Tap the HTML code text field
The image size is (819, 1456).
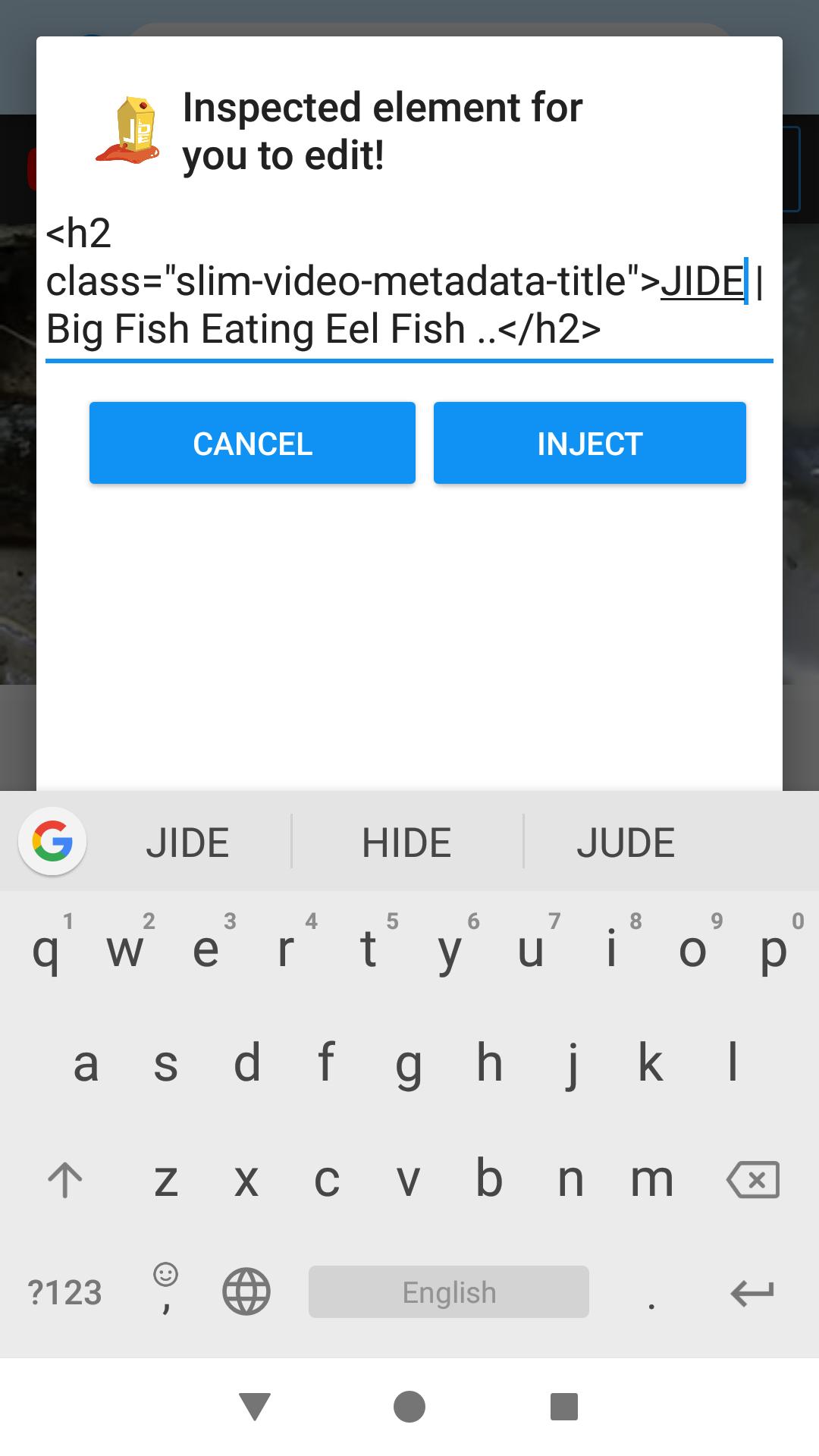[x=408, y=281]
